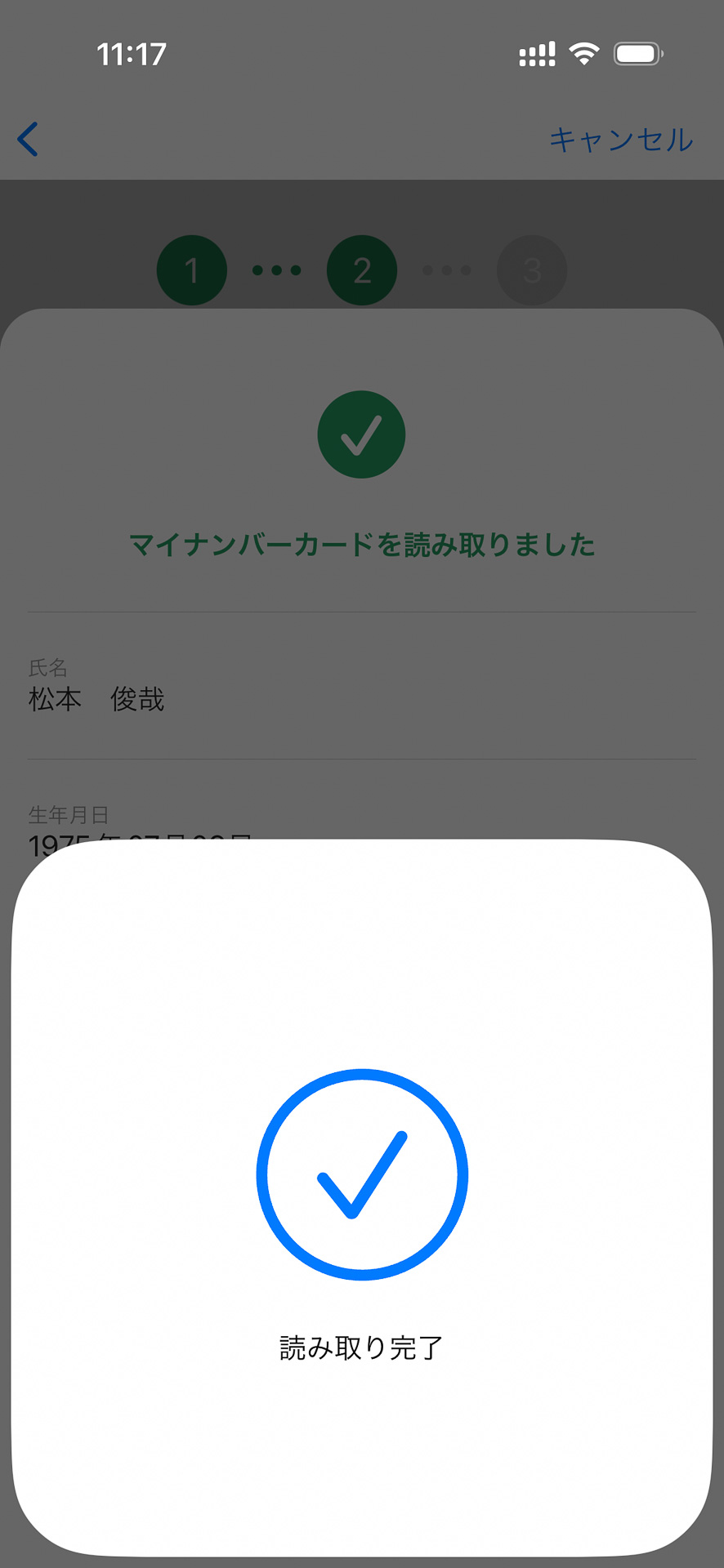Screen dimensions: 724x1568
Task: Tap the green checkmark success icon
Action: [362, 434]
